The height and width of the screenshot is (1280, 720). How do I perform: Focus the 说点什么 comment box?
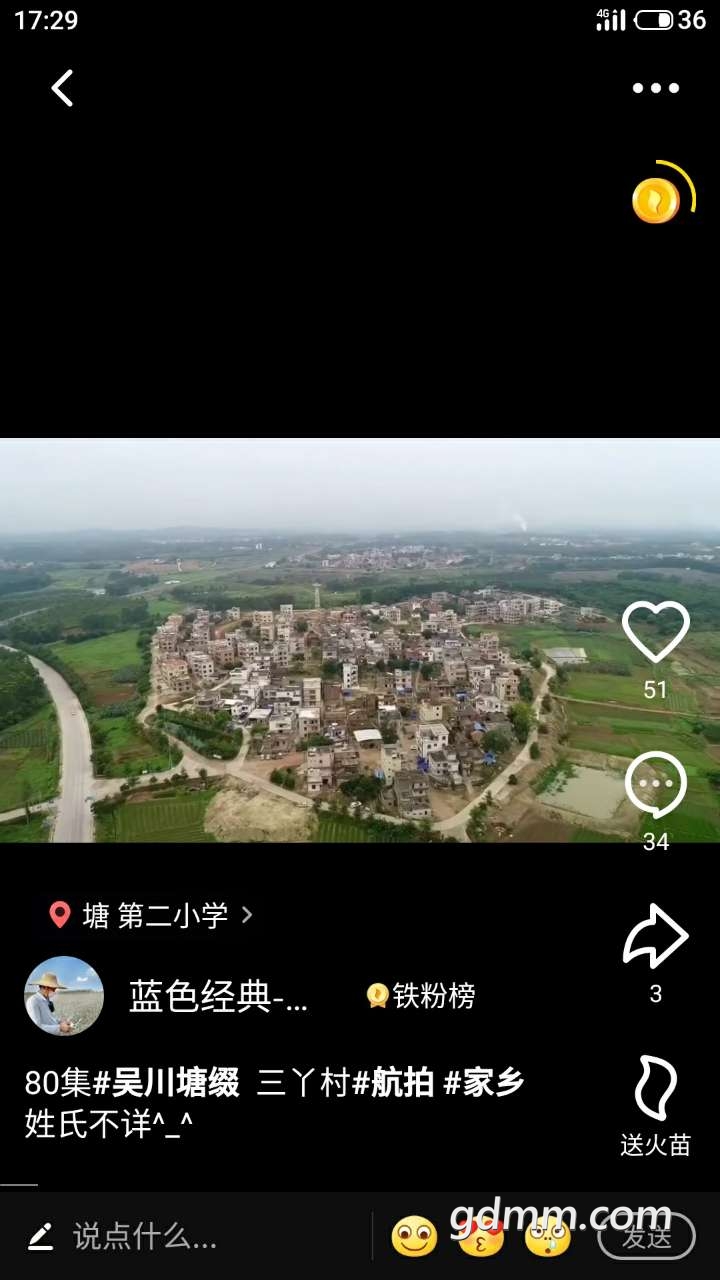[145, 1237]
